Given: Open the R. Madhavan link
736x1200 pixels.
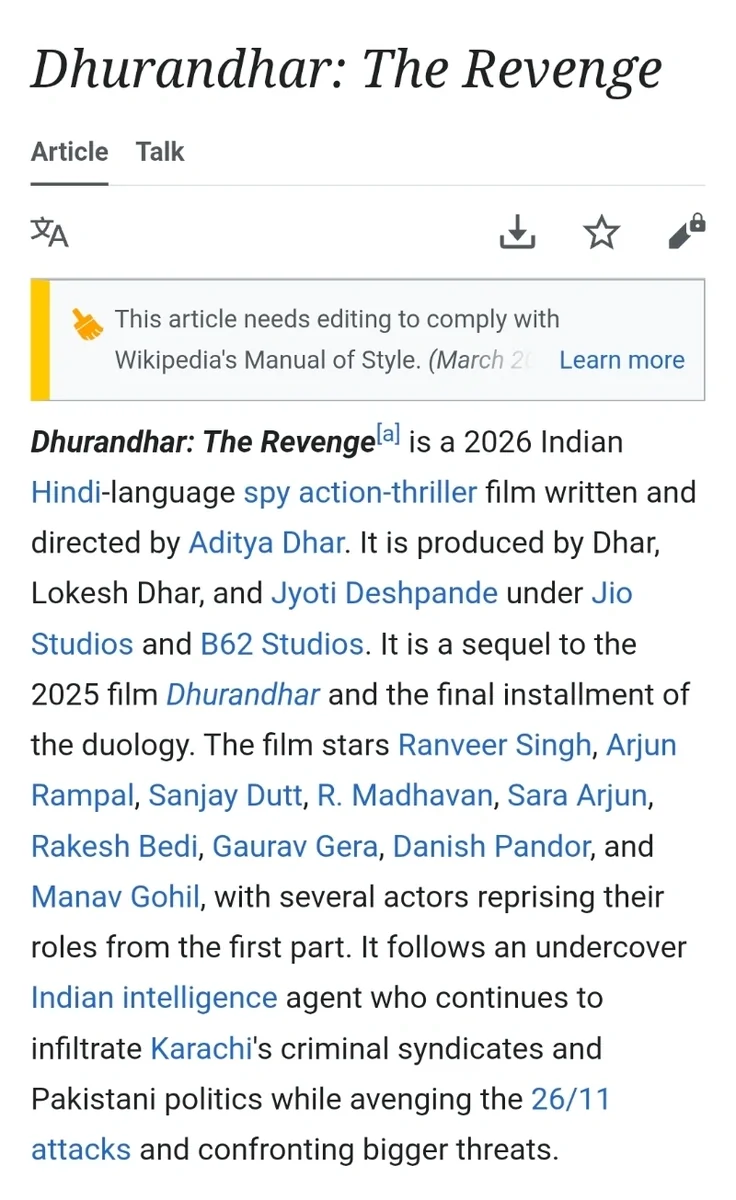Looking at the screenshot, I should [x=405, y=796].
